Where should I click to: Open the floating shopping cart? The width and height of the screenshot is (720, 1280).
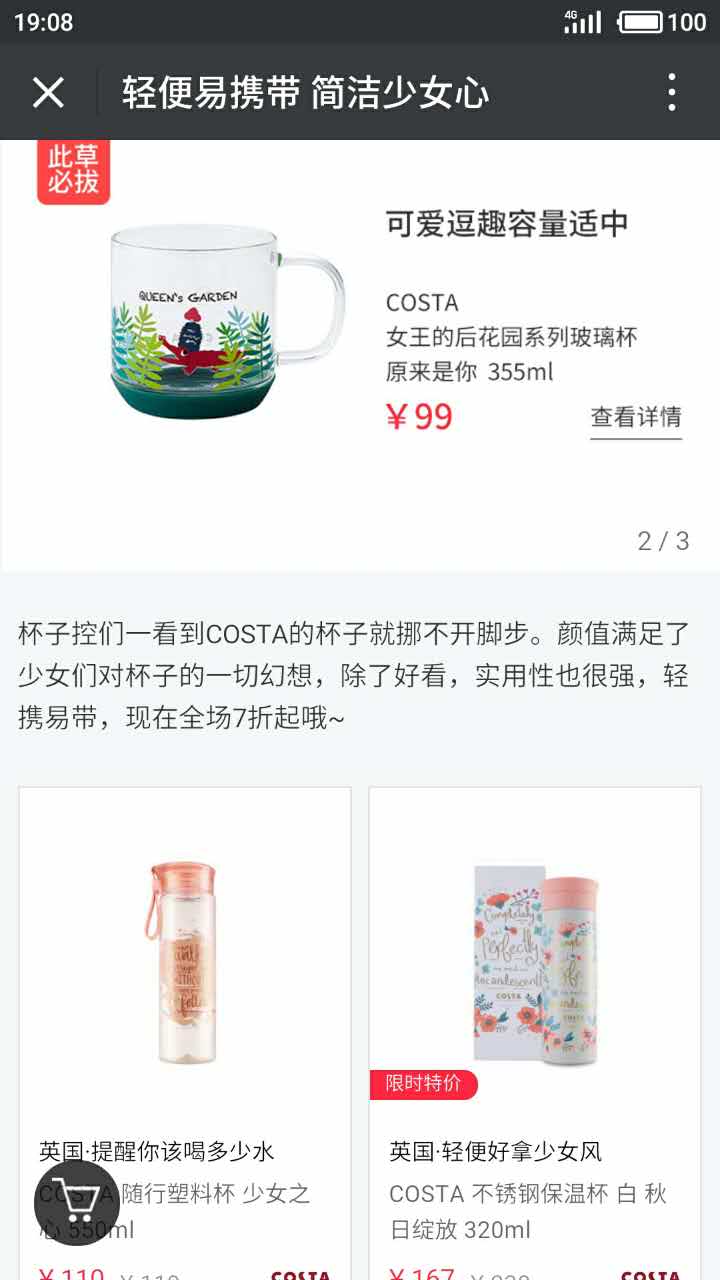(x=77, y=1203)
